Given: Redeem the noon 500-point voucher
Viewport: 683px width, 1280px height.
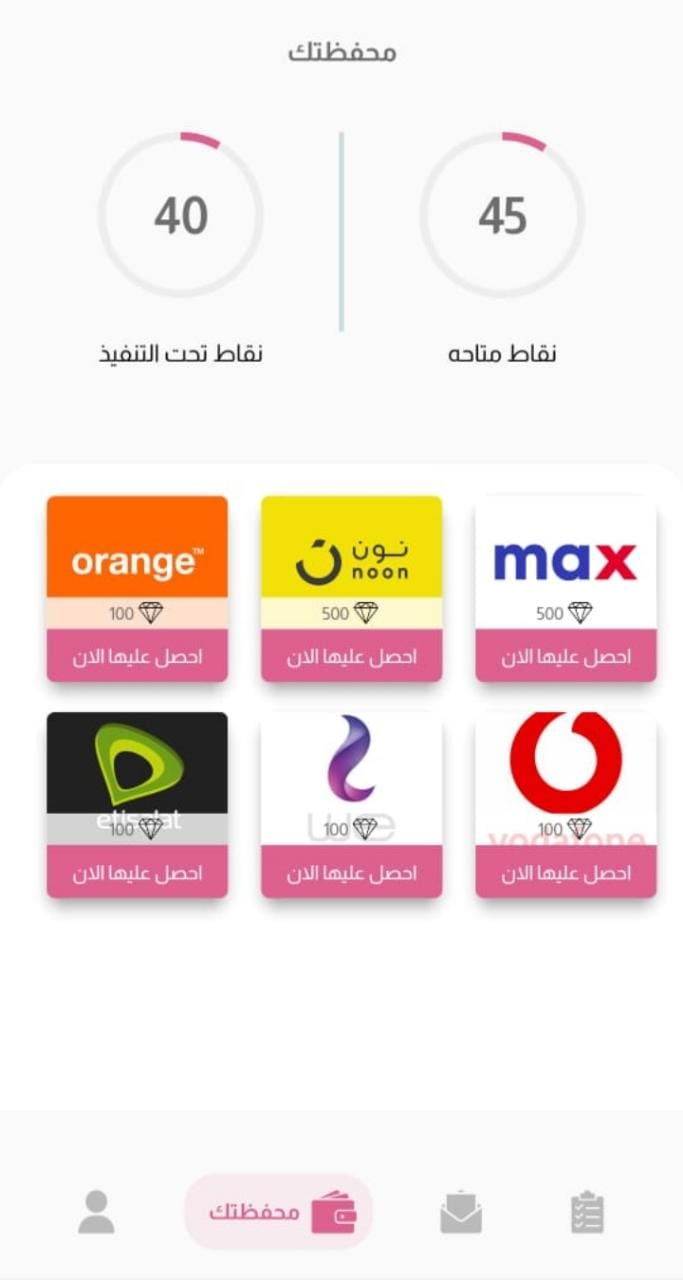Looking at the screenshot, I should click(351, 656).
